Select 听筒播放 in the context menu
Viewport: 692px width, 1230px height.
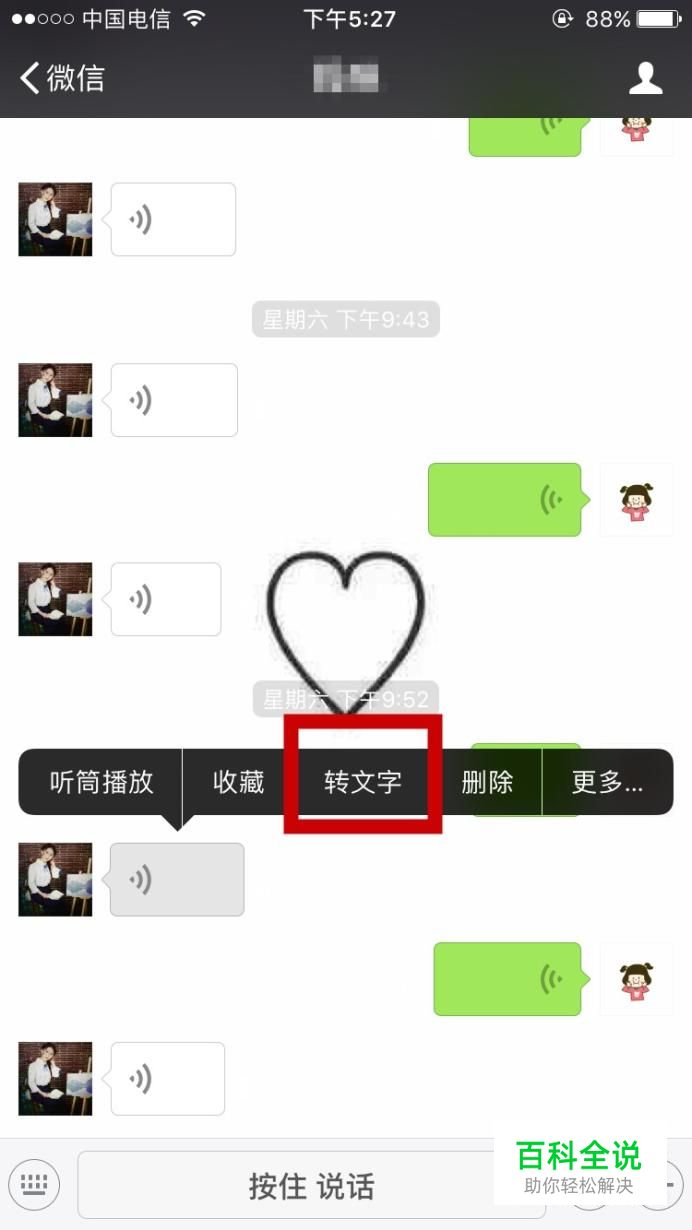coord(102,782)
